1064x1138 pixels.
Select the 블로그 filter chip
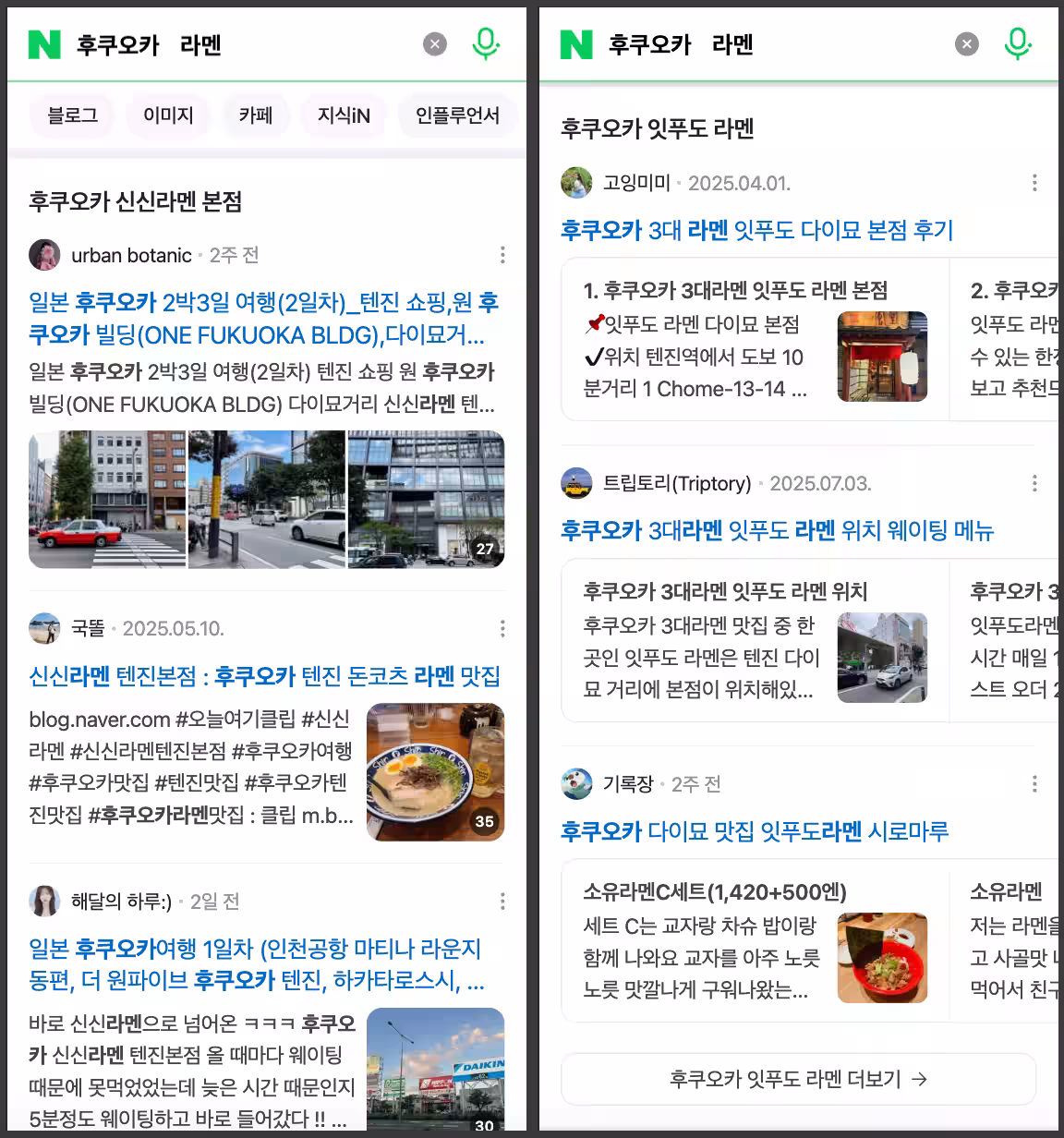pyautogui.click(x=72, y=115)
